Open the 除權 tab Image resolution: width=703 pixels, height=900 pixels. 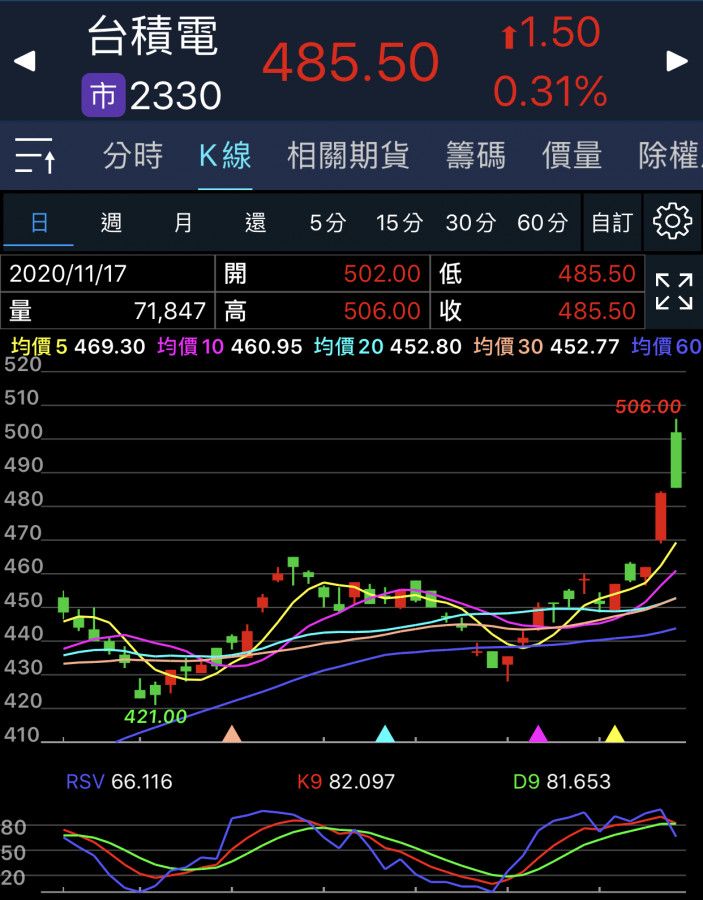670,156
